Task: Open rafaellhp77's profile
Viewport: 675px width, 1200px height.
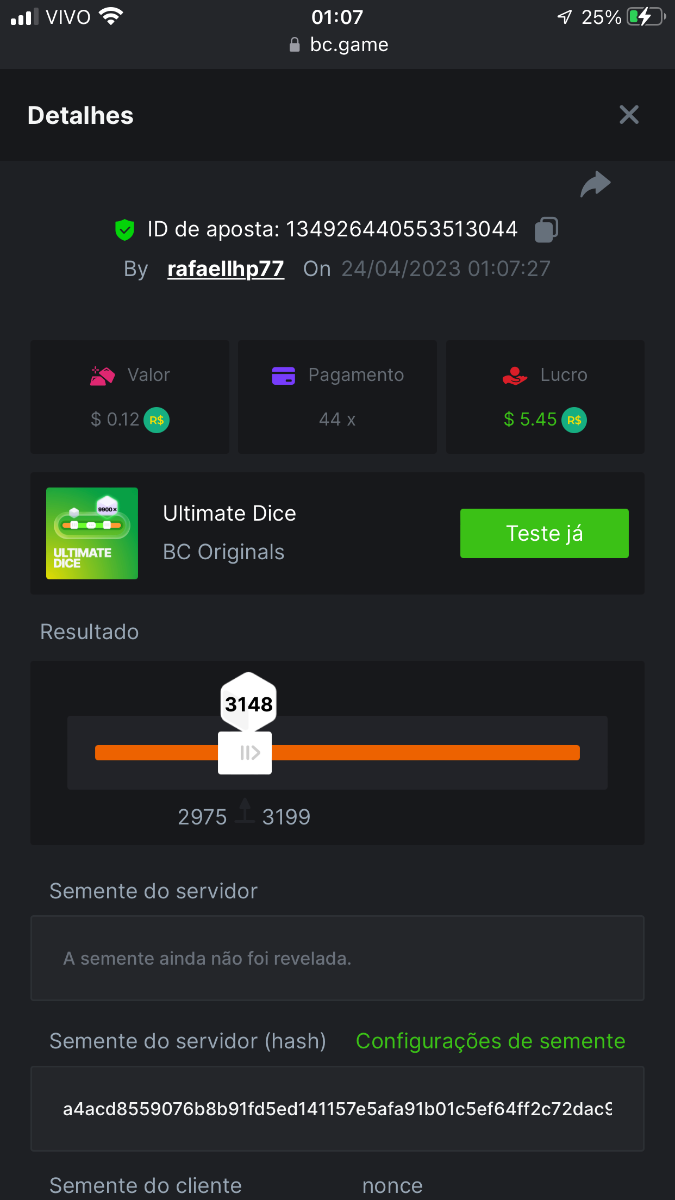Action: point(225,269)
